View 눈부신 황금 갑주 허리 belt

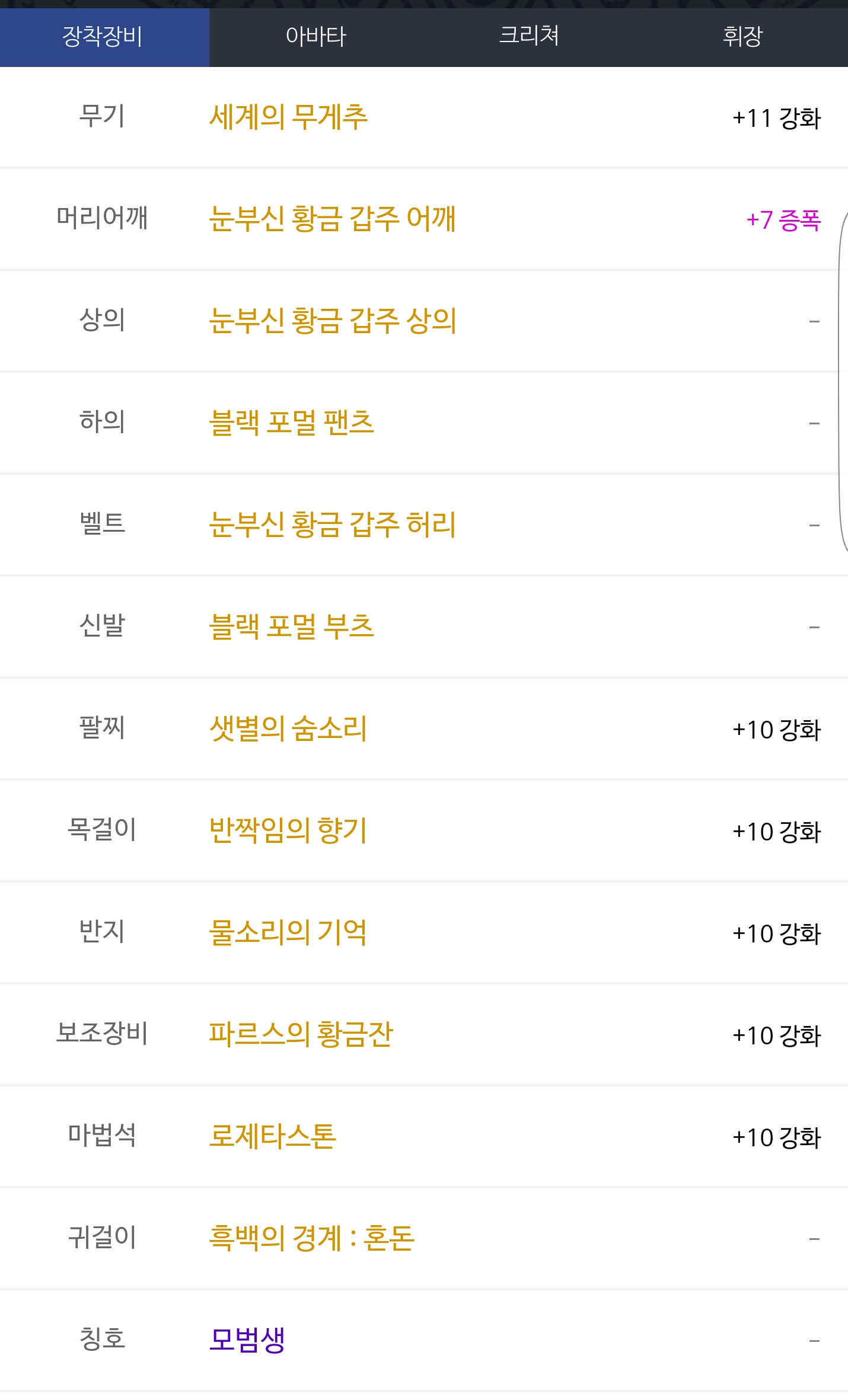(x=332, y=525)
